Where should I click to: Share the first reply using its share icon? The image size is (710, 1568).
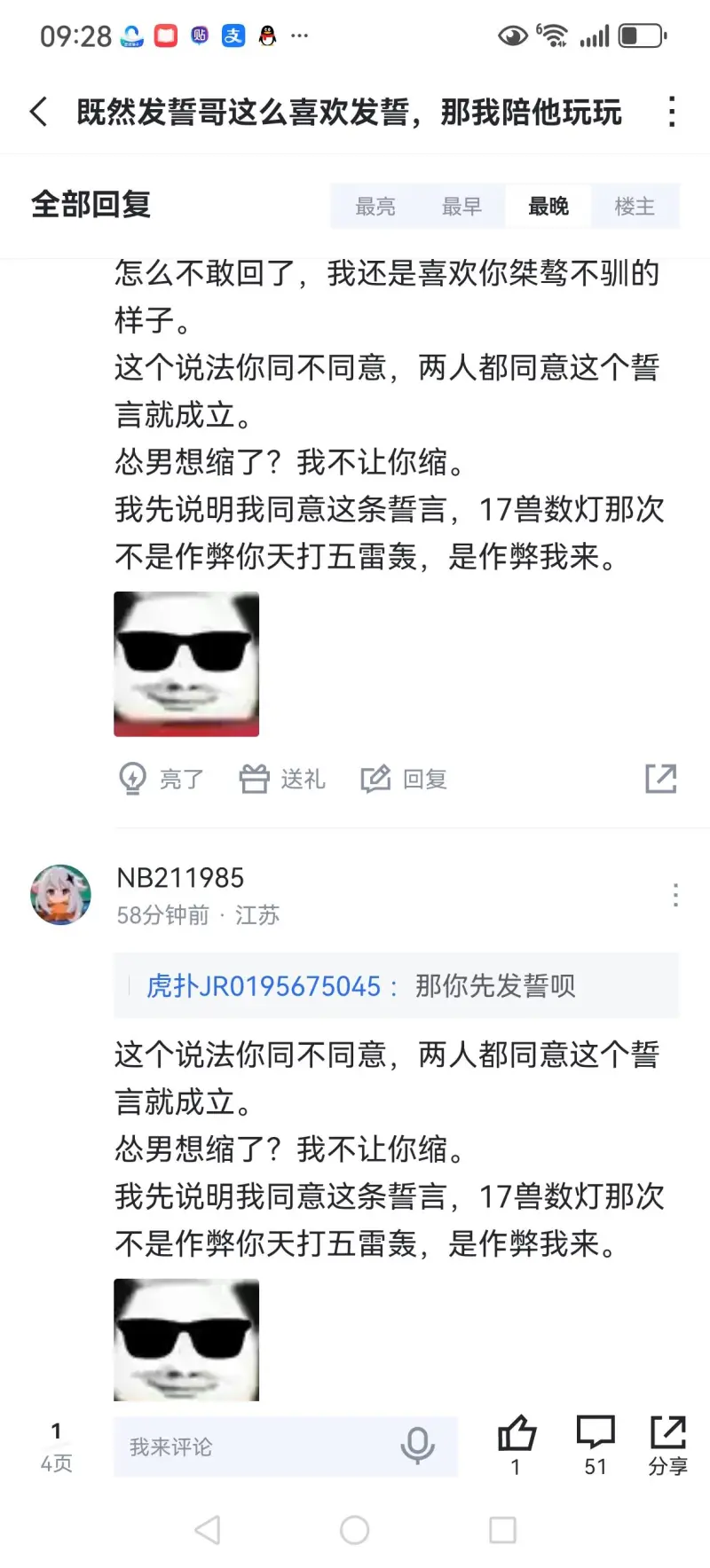[660, 779]
